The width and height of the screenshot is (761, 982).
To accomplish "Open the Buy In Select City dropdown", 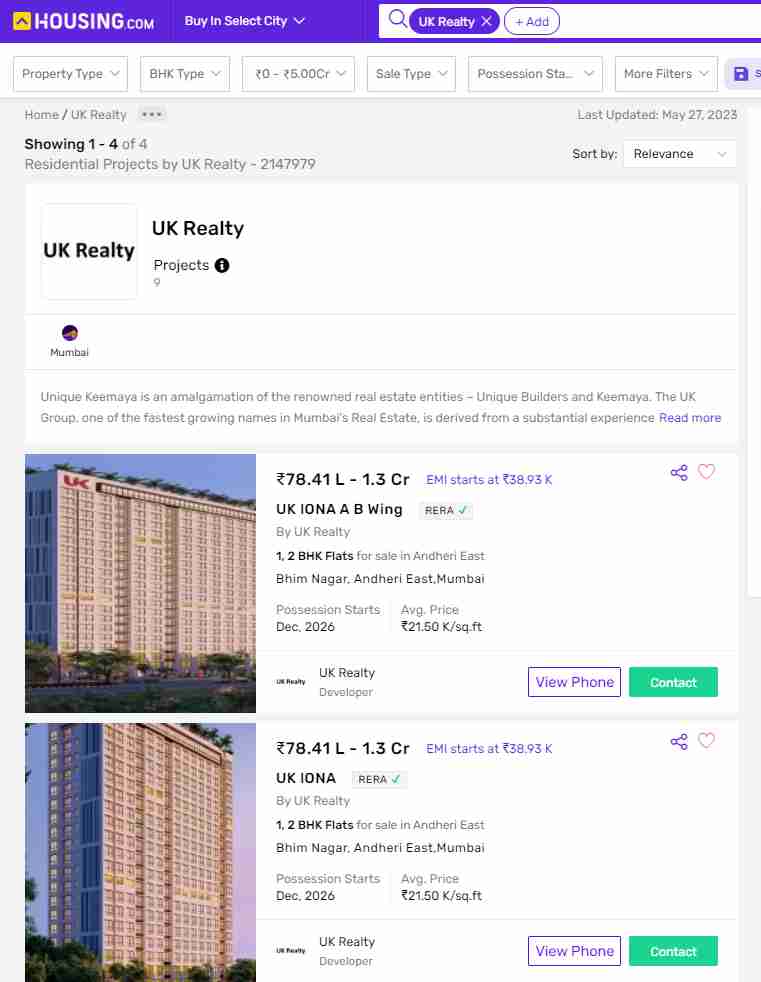I will click(x=245, y=21).
